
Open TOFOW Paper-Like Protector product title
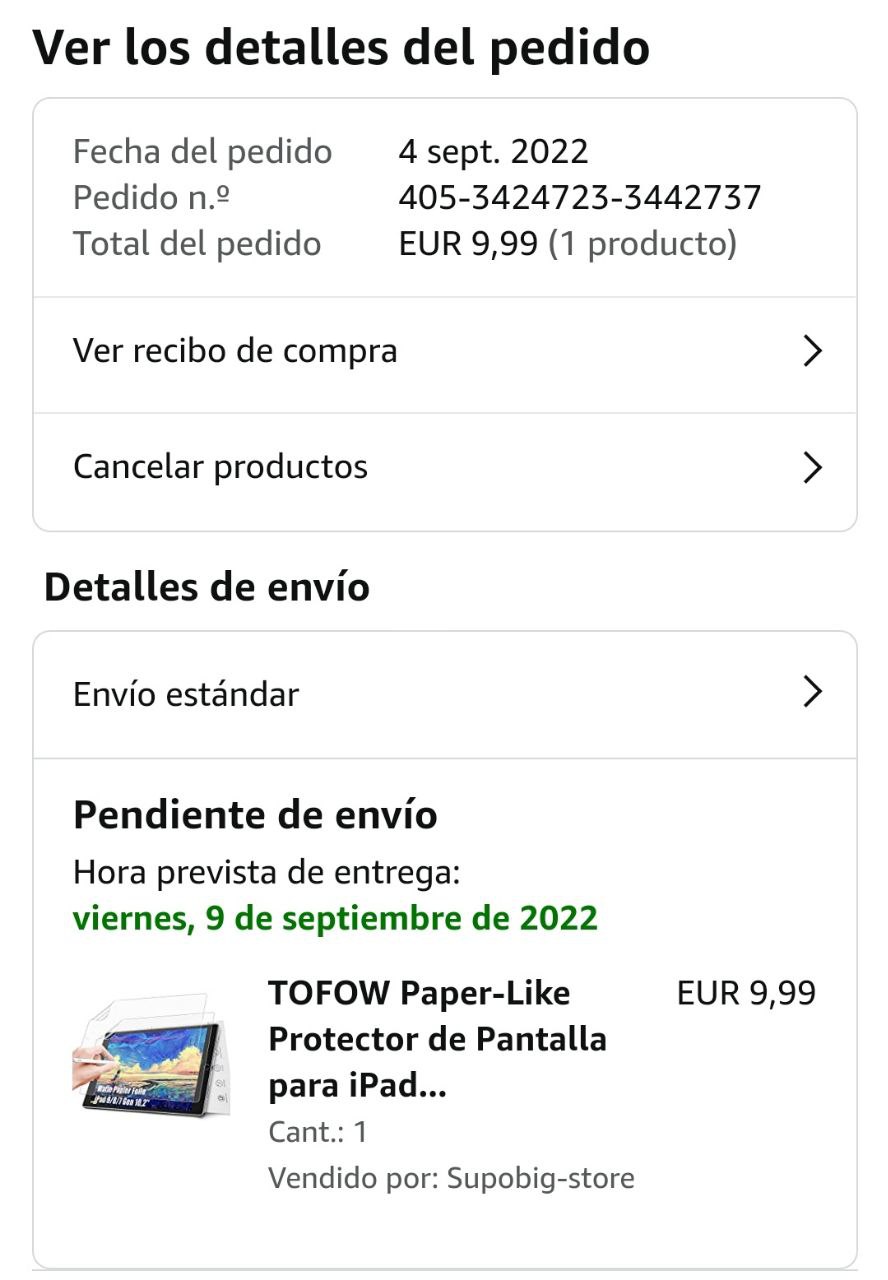pyautogui.click(x=437, y=1039)
